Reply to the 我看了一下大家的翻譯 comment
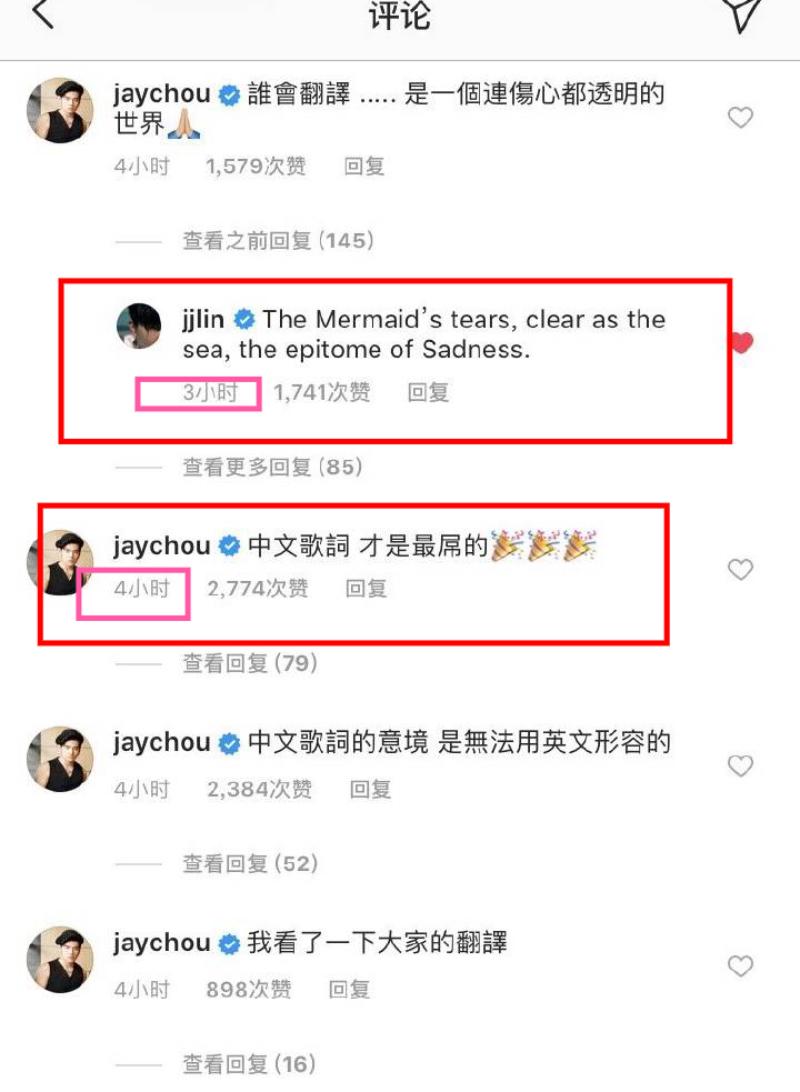 tap(350, 989)
